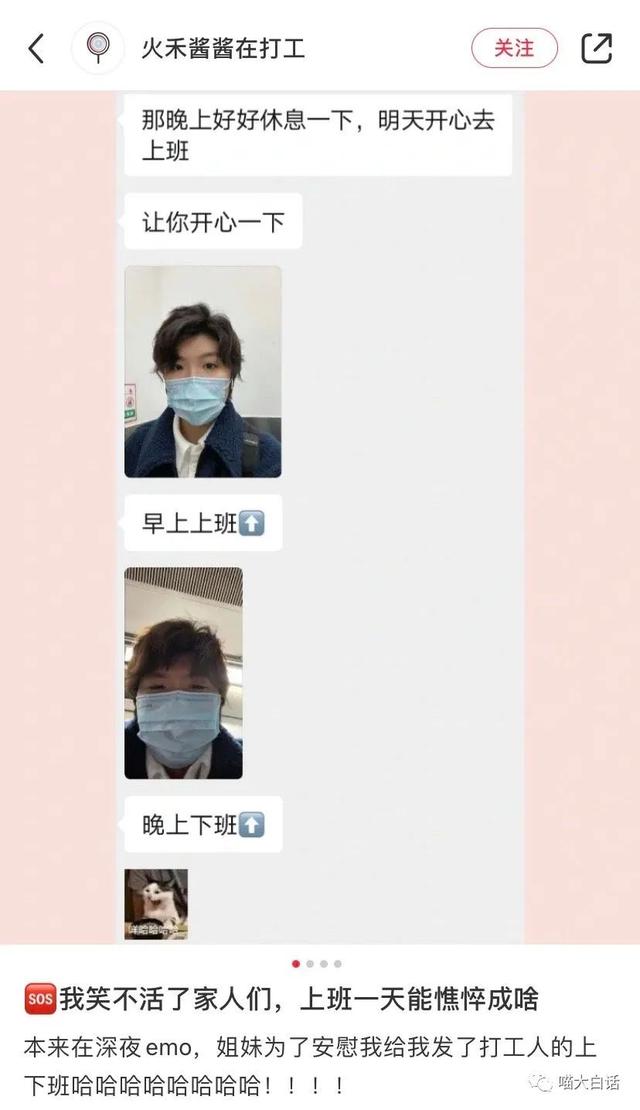Share this post via the share icon

597,48
